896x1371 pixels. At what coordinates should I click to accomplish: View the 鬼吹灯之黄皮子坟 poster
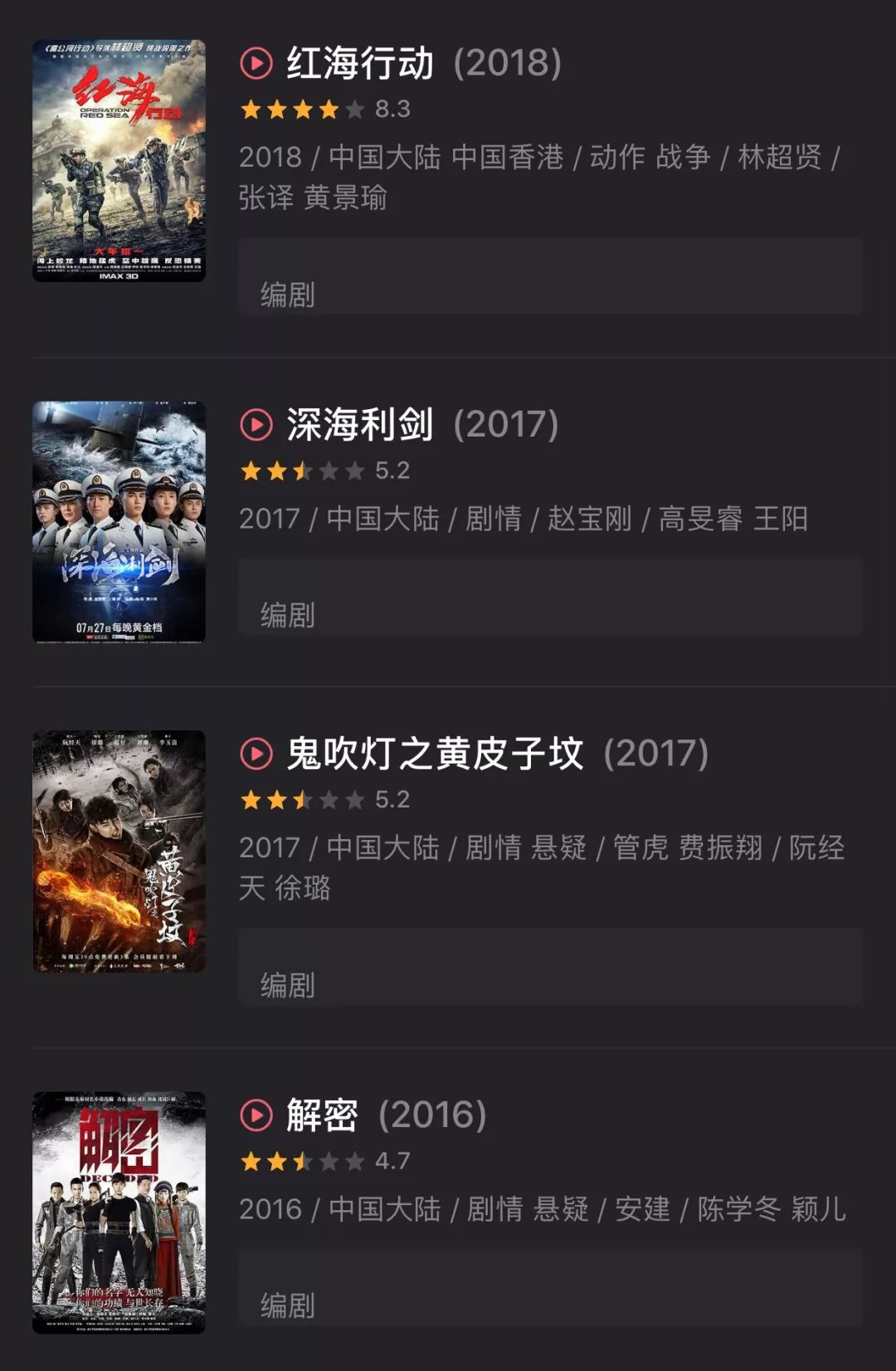point(119,851)
